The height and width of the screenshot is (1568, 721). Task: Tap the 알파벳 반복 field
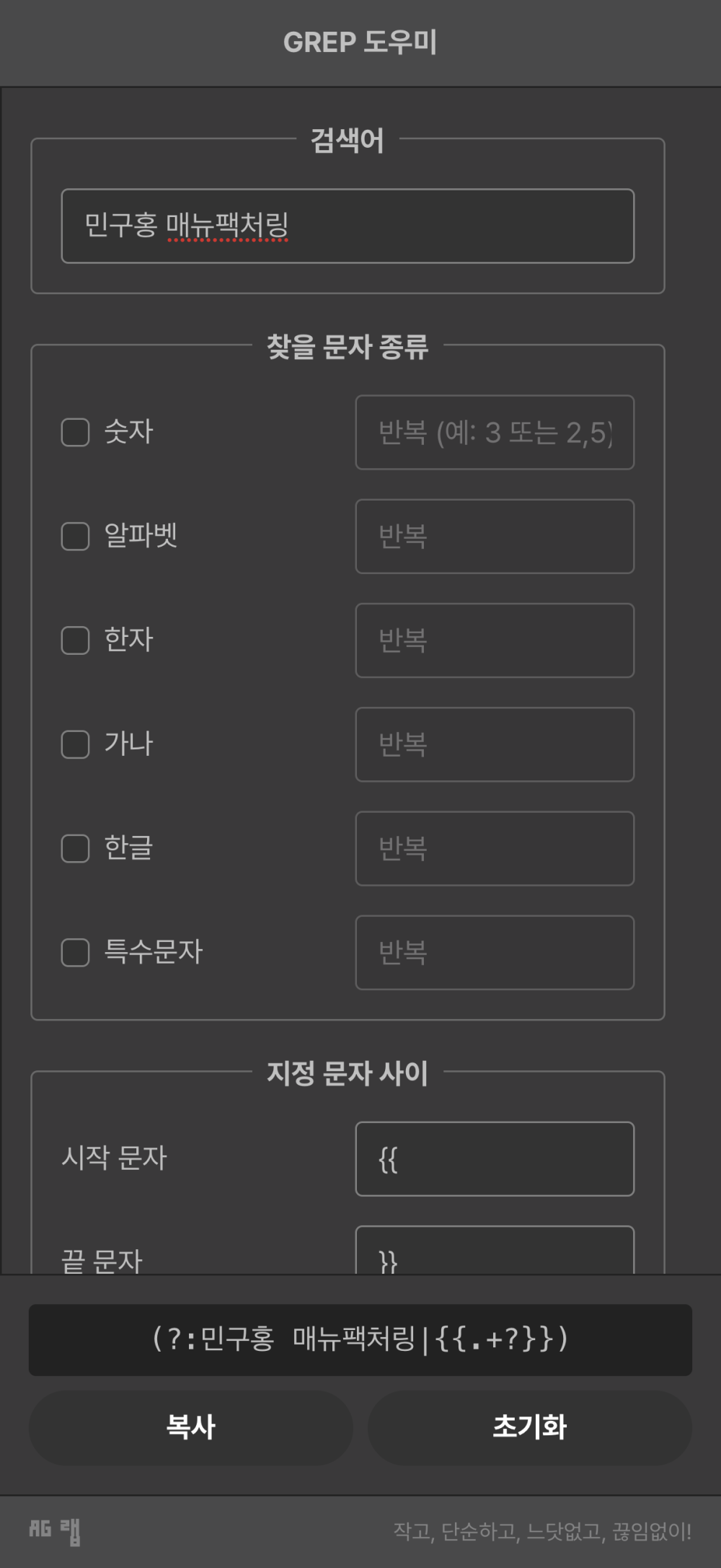[495, 537]
